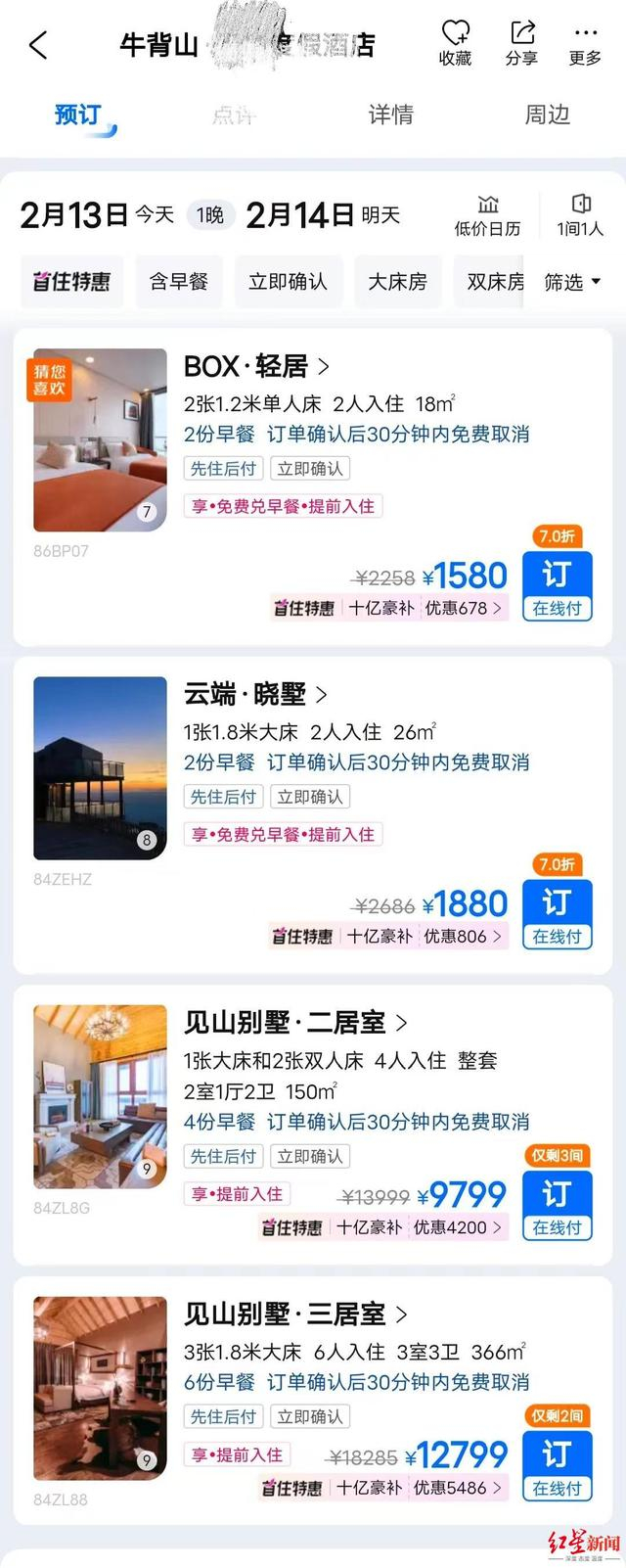Open the 更多 overflow menu

pos(585,43)
